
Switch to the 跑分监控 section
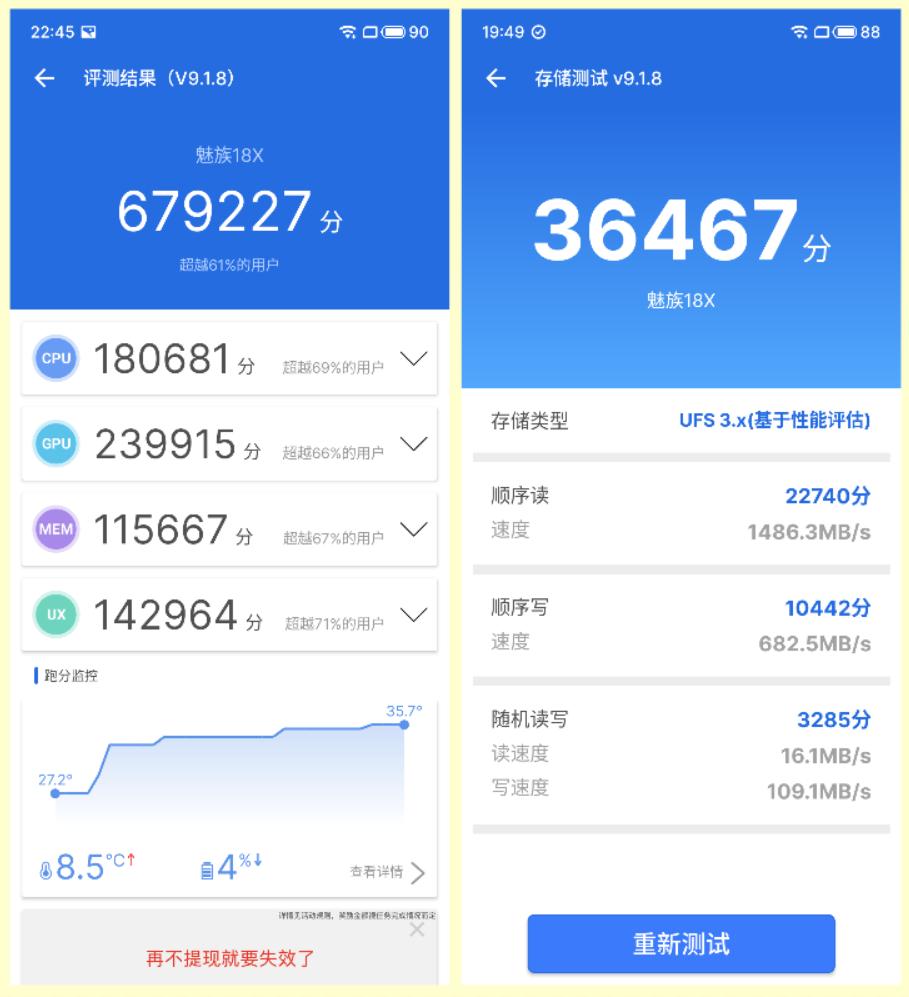[60, 674]
